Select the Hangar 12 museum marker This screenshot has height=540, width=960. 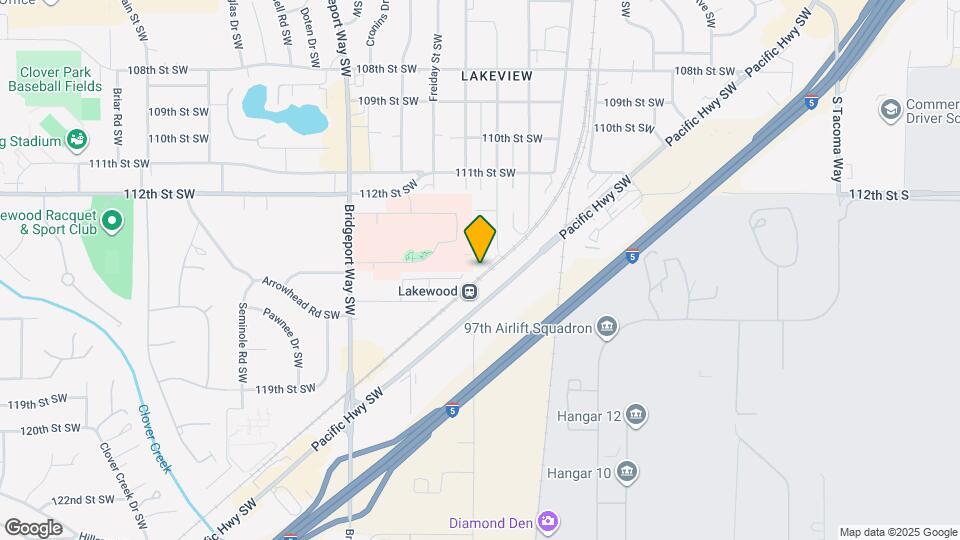click(x=636, y=415)
